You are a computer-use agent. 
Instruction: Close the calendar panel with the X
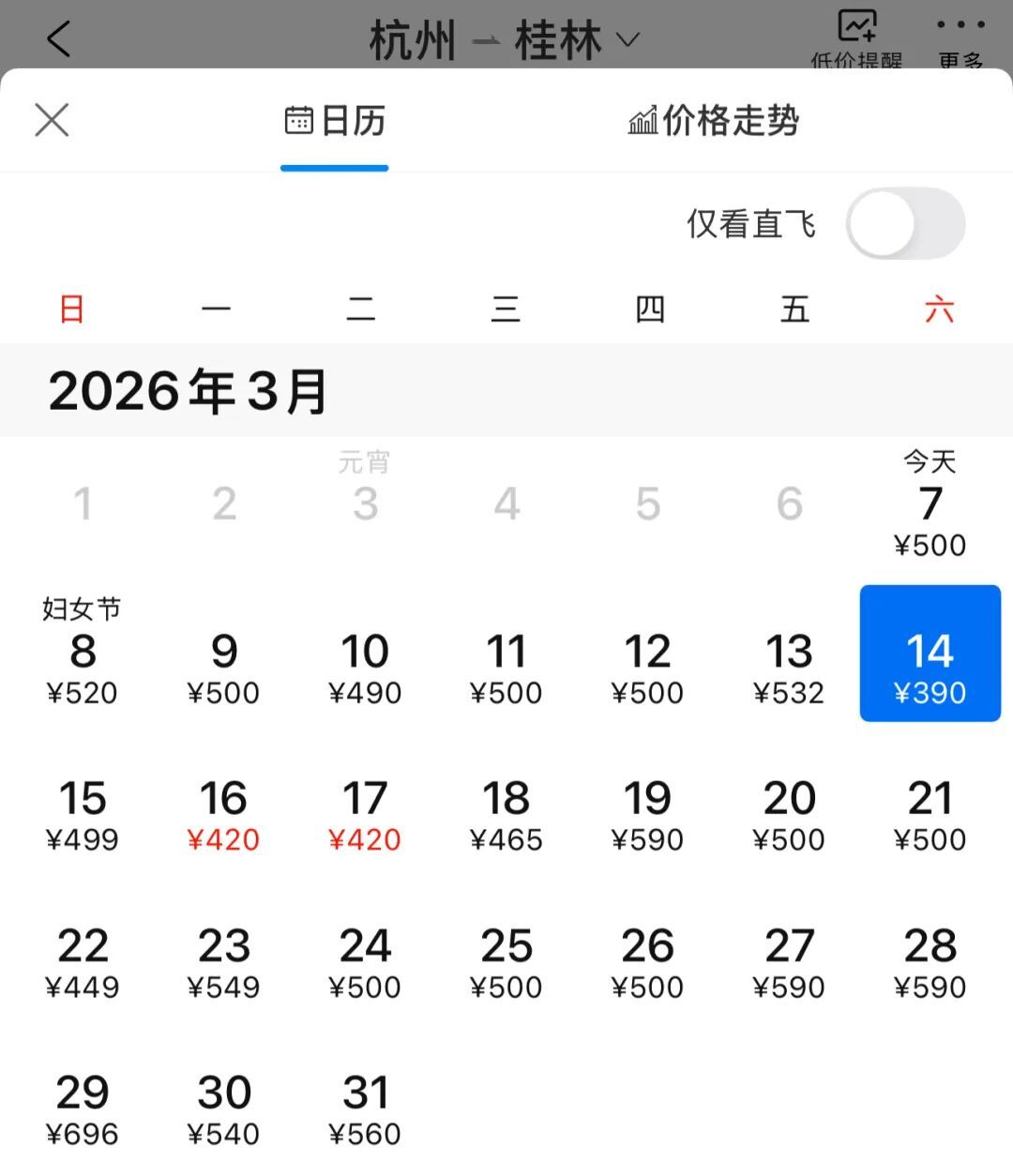point(52,120)
